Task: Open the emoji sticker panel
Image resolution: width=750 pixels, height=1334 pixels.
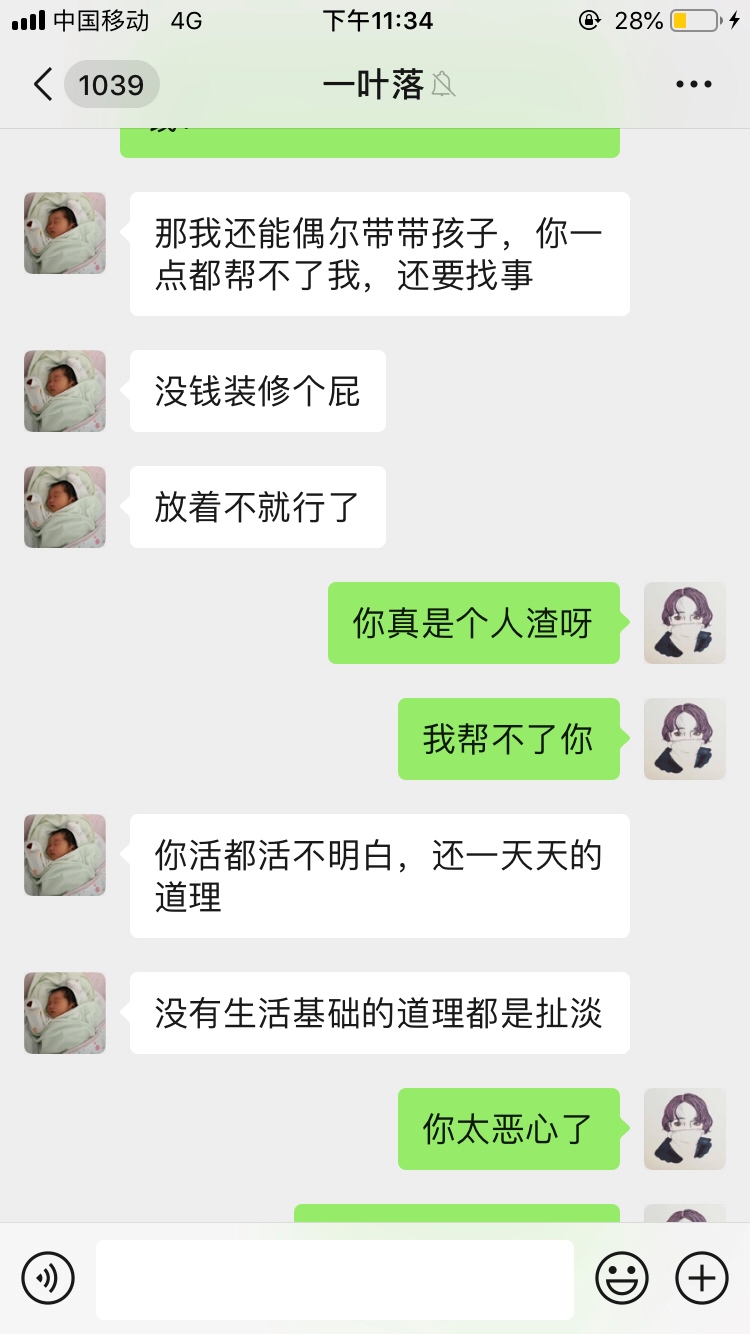Action: (x=622, y=1278)
